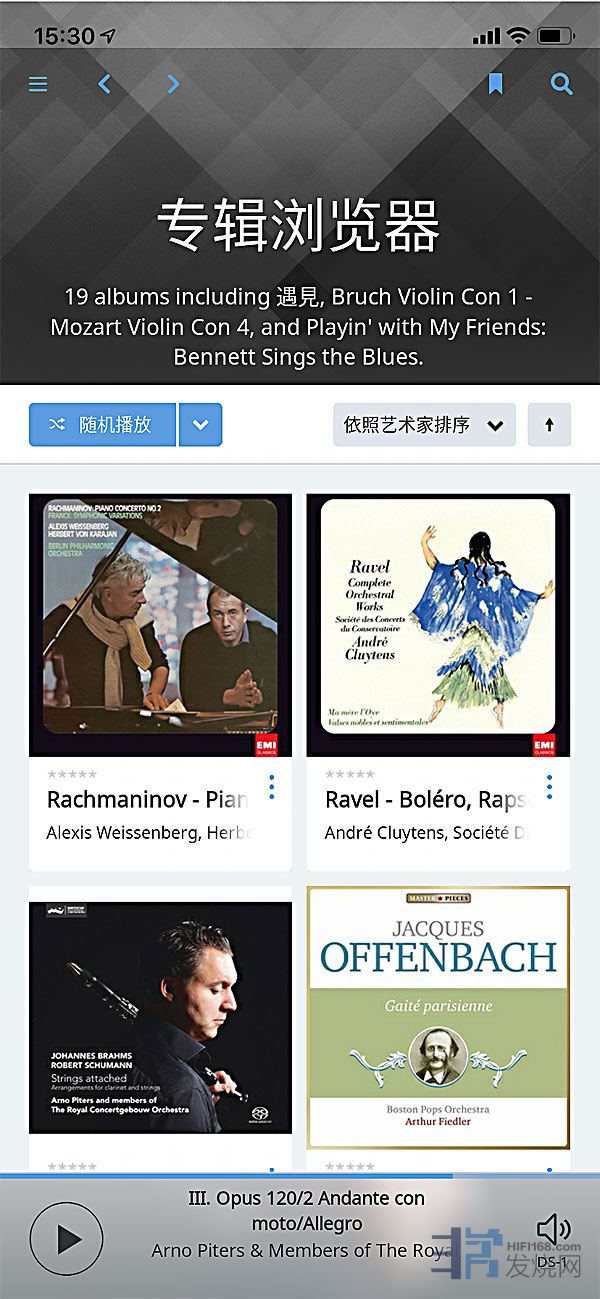Screen dimensions: 600x1299
Task: Go back with the left arrow
Action: pos(104,84)
